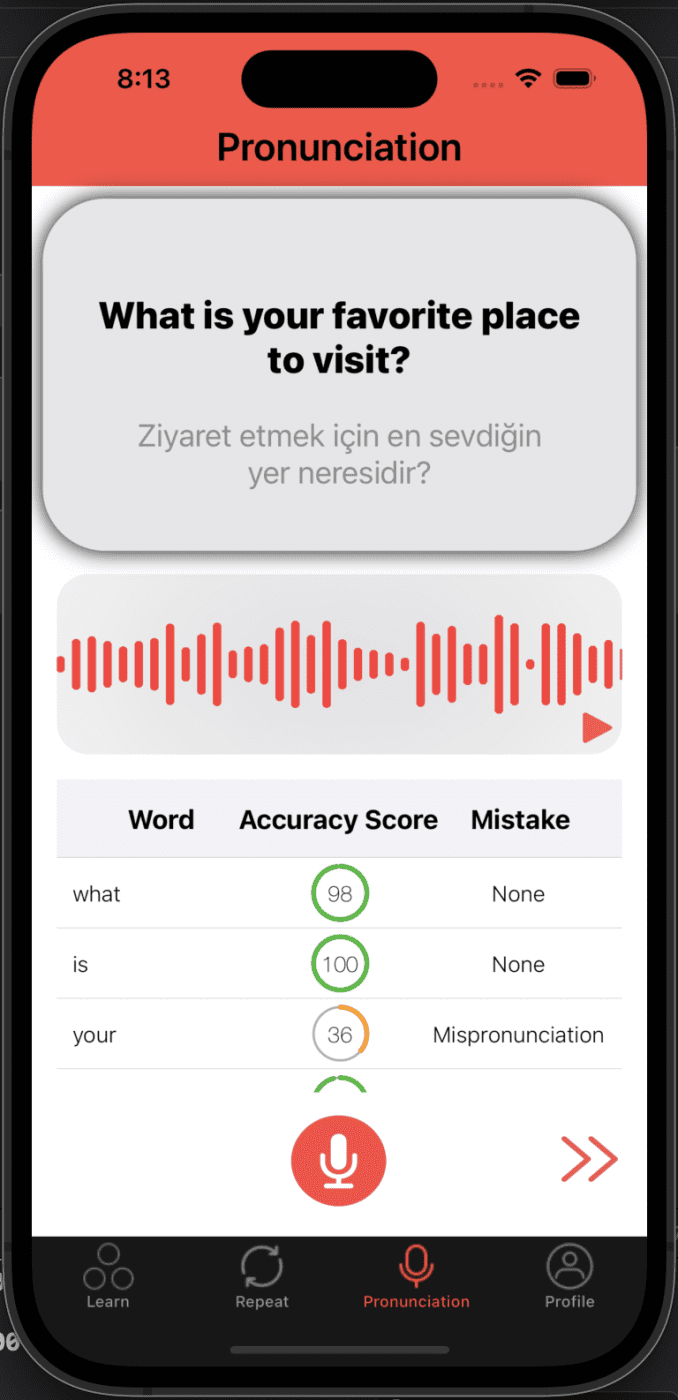Screen dimensions: 678x1400
Task: Open the Repeat tab
Action: click(262, 1276)
